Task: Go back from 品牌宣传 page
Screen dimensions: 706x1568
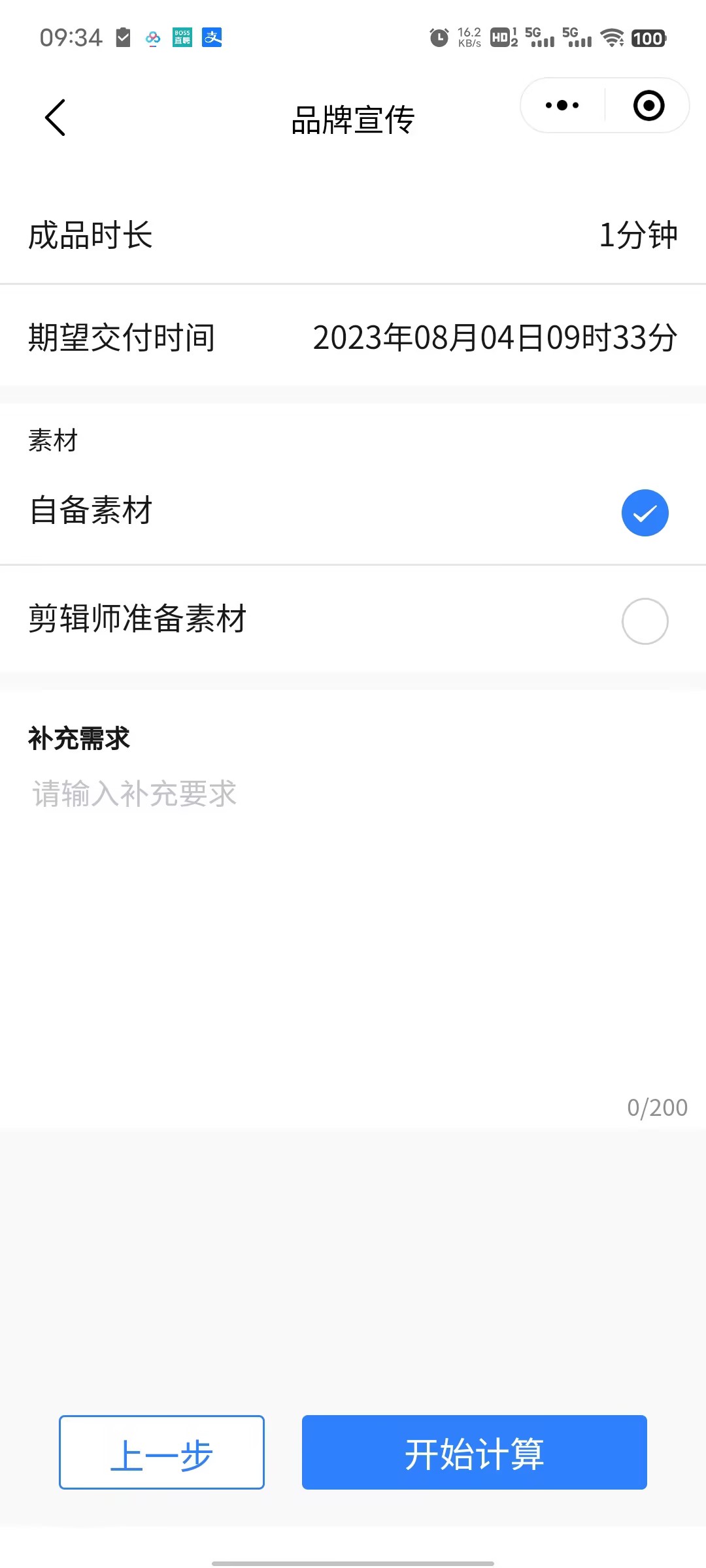Action: 55,118
